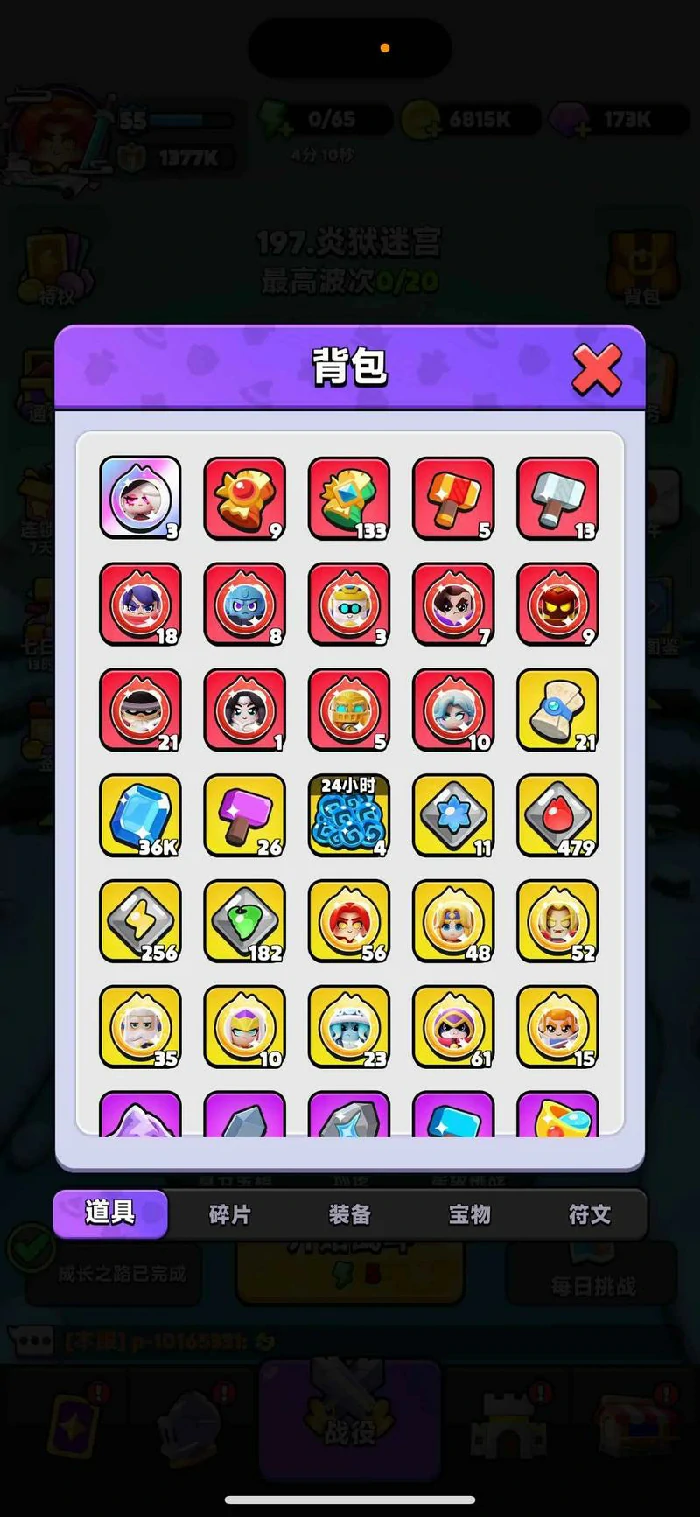Open the 宝物 tab
Image resolution: width=700 pixels, height=1517 pixels.
pos(469,1214)
